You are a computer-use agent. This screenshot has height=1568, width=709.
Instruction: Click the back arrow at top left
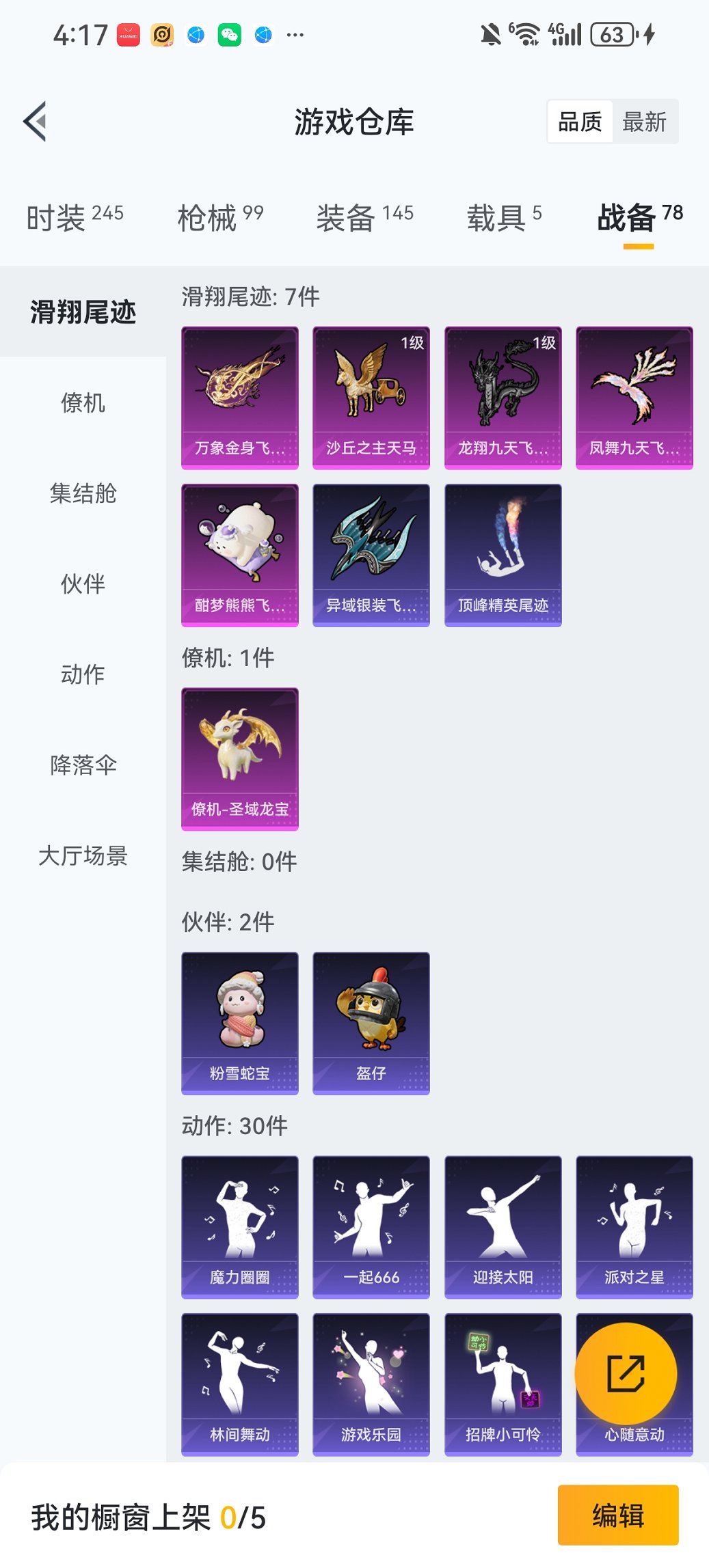click(x=36, y=120)
